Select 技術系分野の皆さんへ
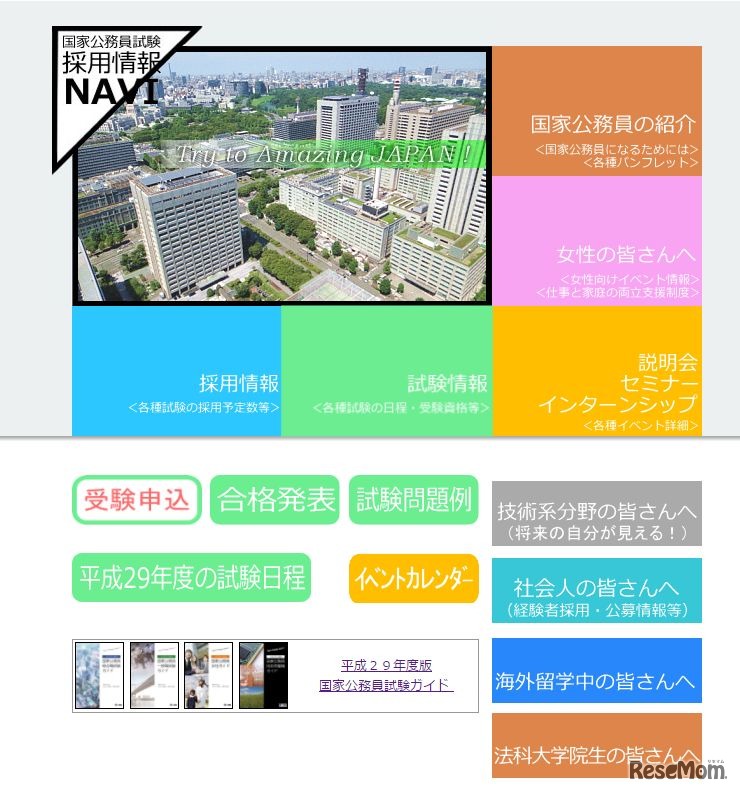 [x=597, y=514]
